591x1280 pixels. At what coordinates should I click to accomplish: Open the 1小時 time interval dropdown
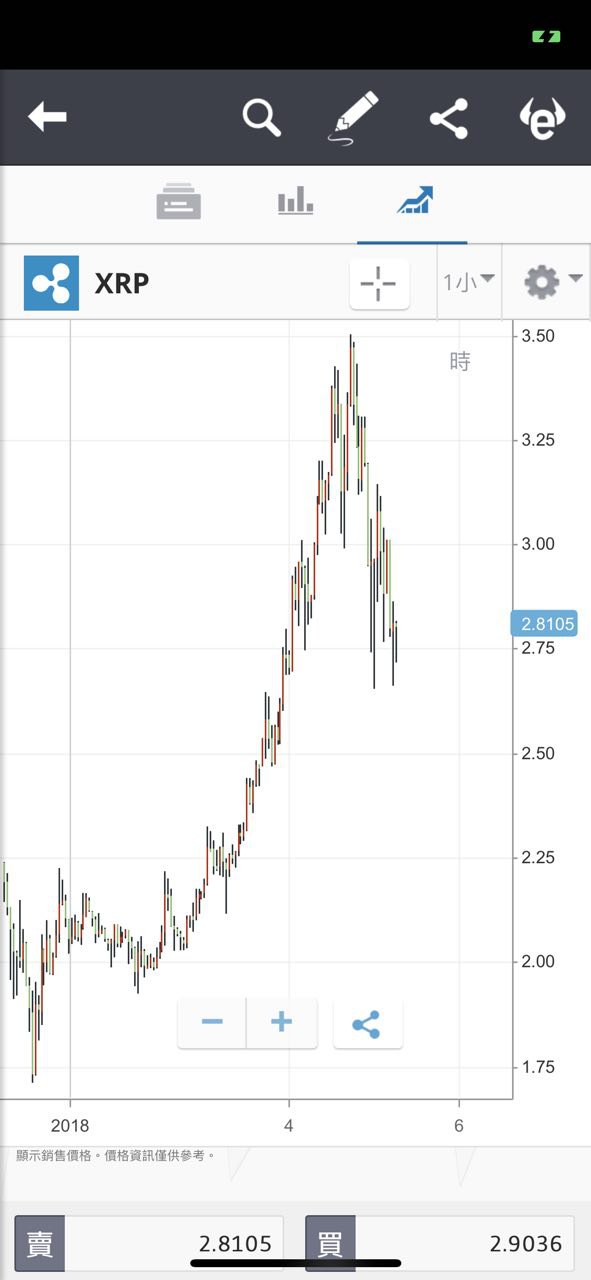pos(469,282)
